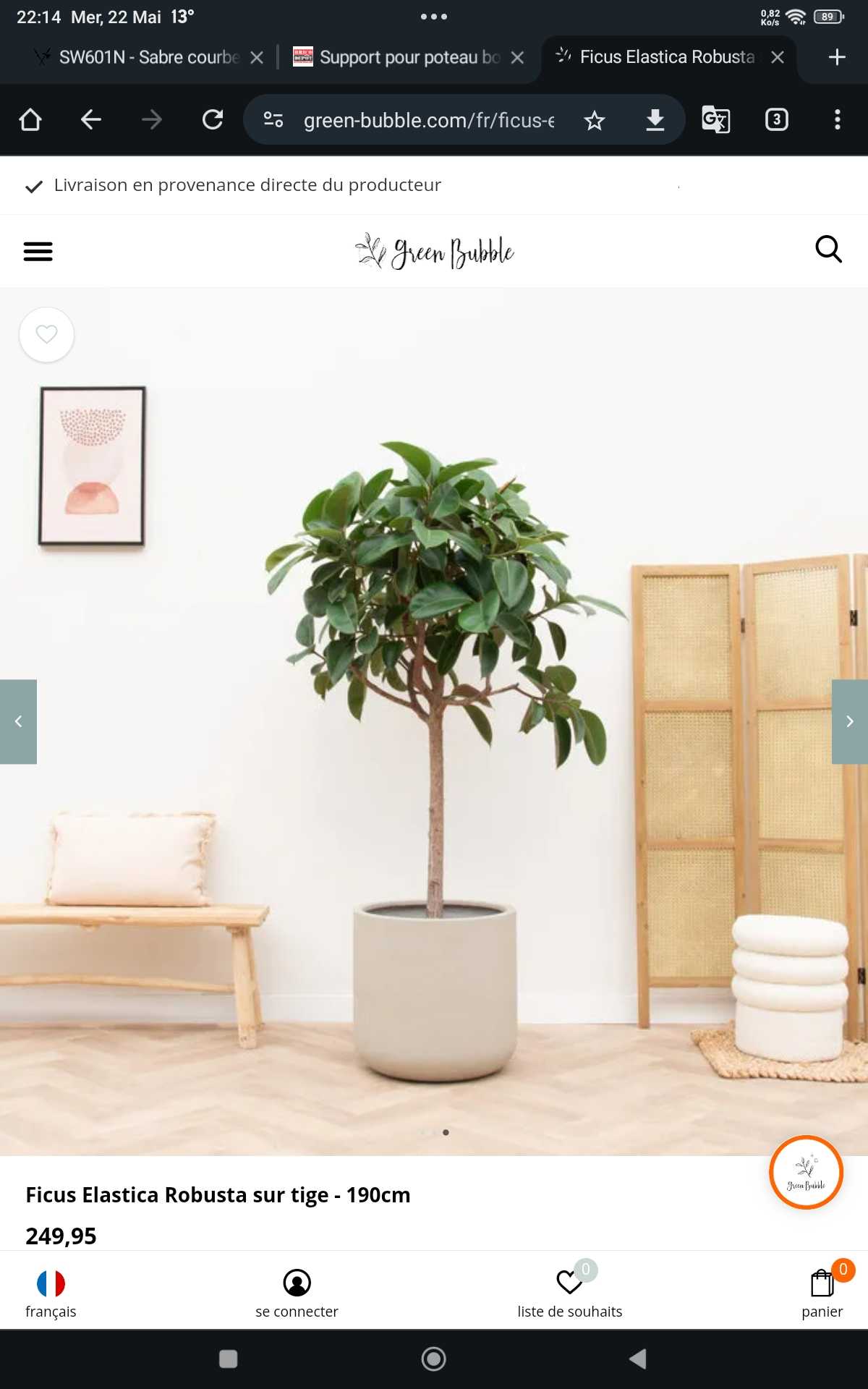
Task: Show the next product image
Action: coord(850,721)
